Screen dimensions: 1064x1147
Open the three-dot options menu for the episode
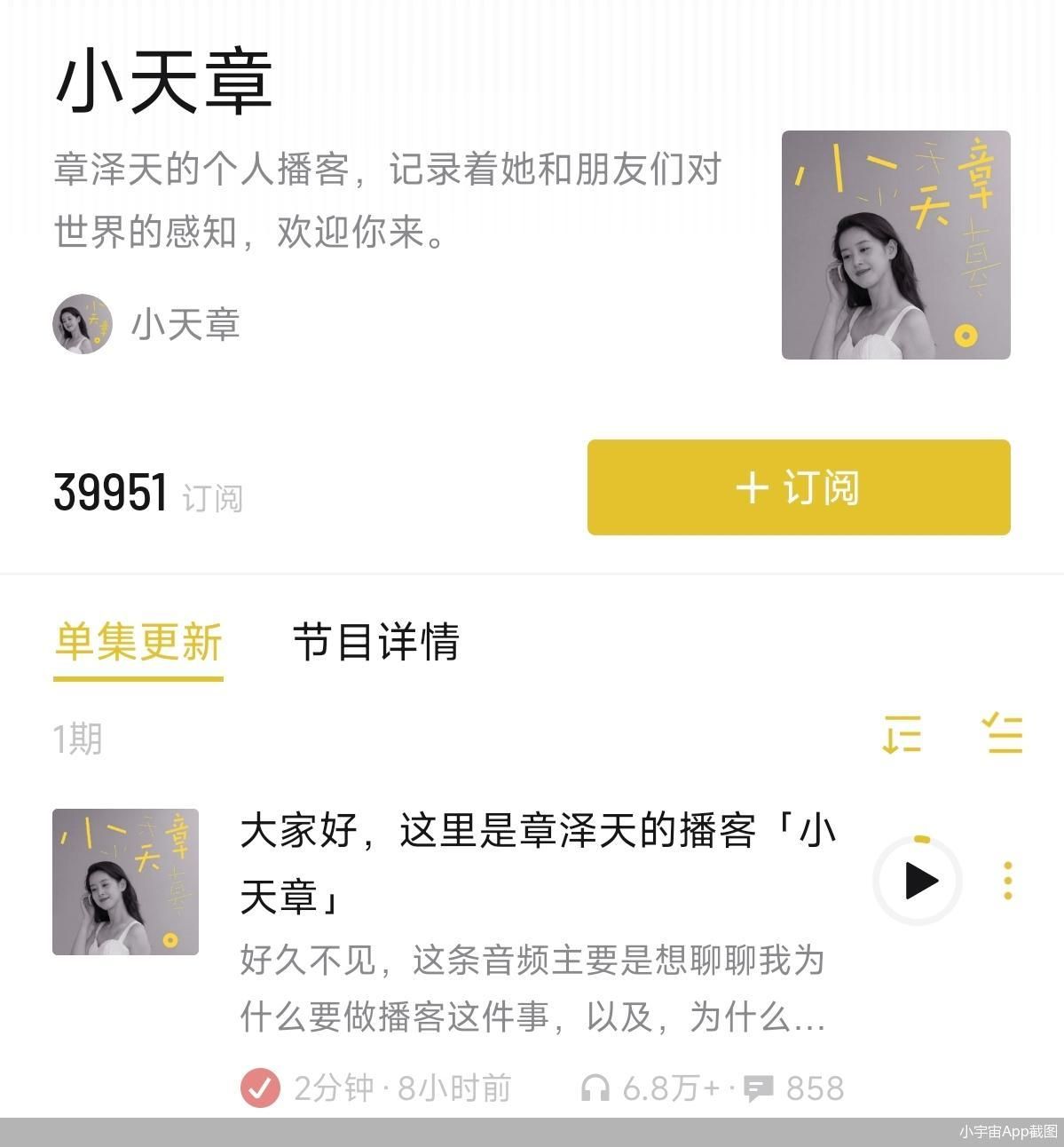tap(1007, 881)
